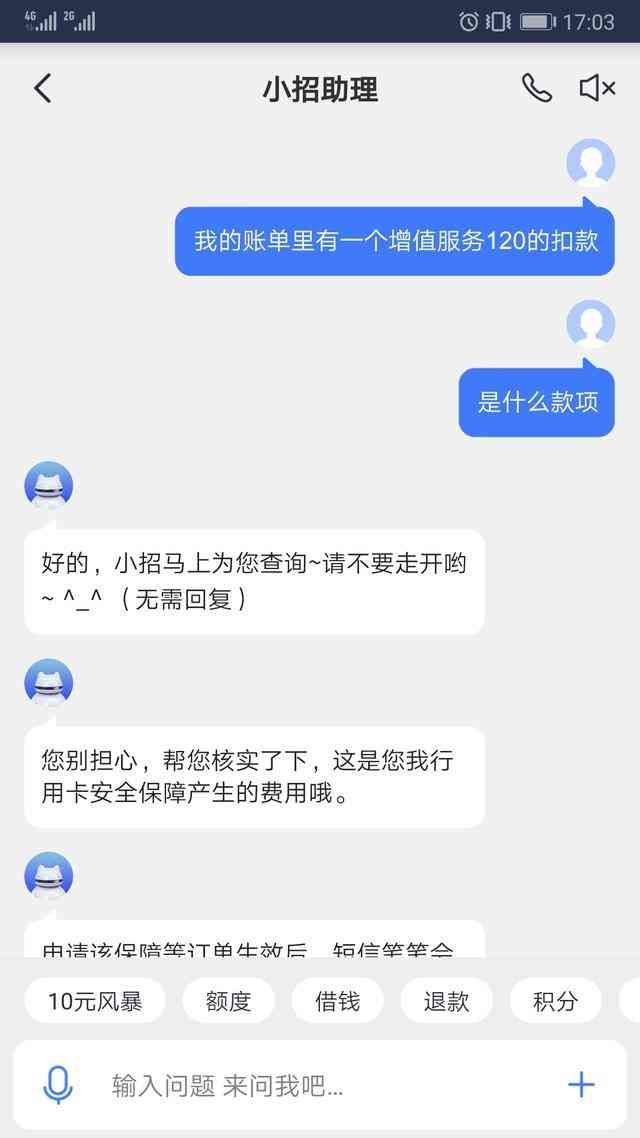Toggle the muted speaker icon
The image size is (640, 1138).
coord(597,89)
